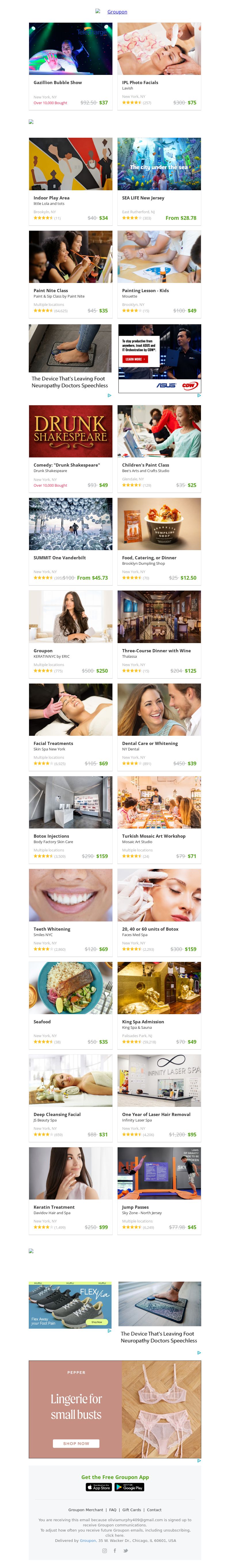Image resolution: width=230 pixels, height=1568 pixels.
Task: Open the SEA LIFE New Jersey deal
Action: [x=159, y=180]
